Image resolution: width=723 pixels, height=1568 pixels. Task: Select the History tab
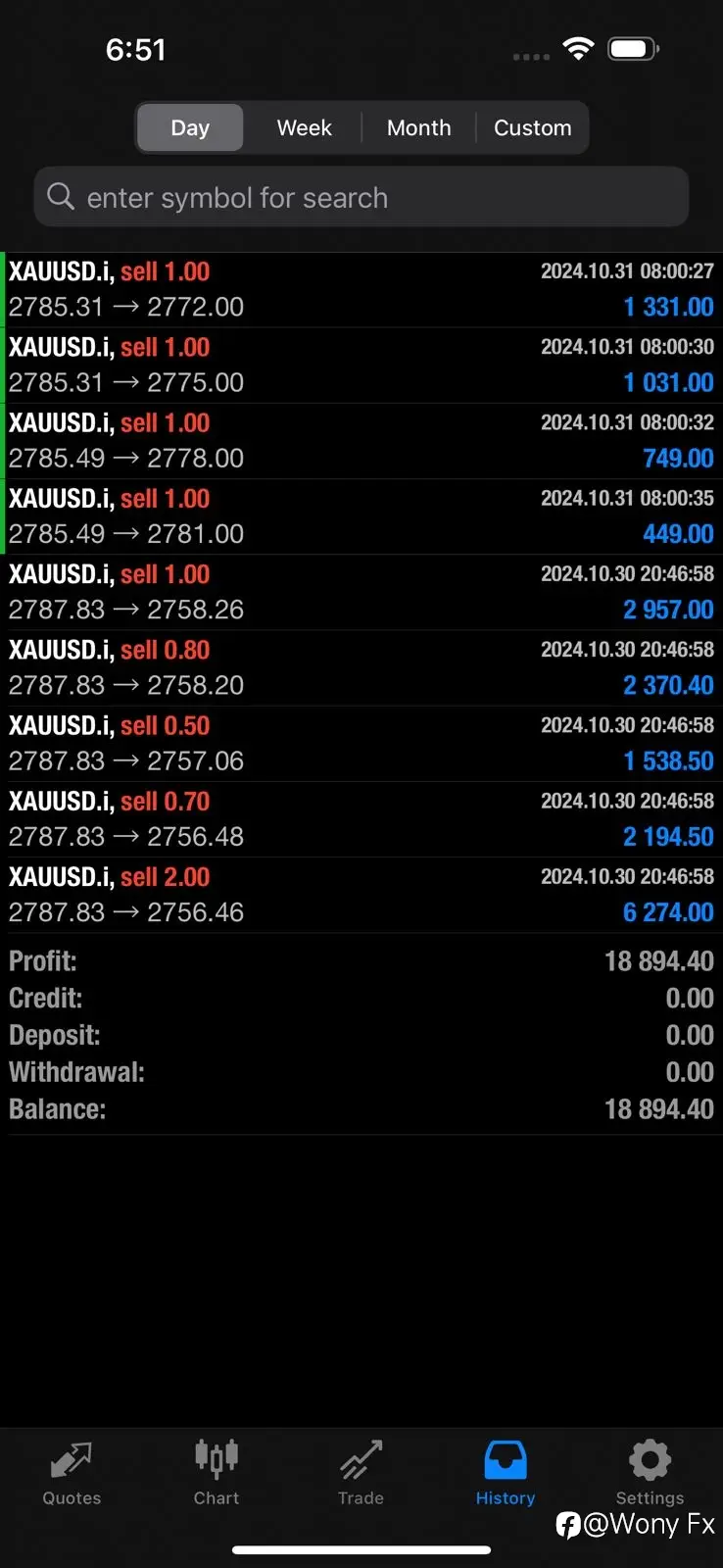[x=506, y=1473]
